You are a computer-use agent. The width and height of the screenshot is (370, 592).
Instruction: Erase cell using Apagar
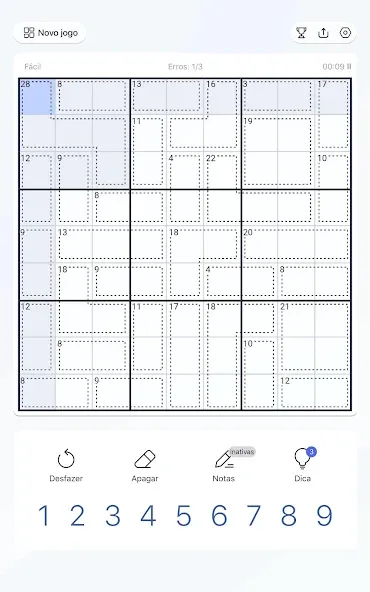click(x=145, y=465)
